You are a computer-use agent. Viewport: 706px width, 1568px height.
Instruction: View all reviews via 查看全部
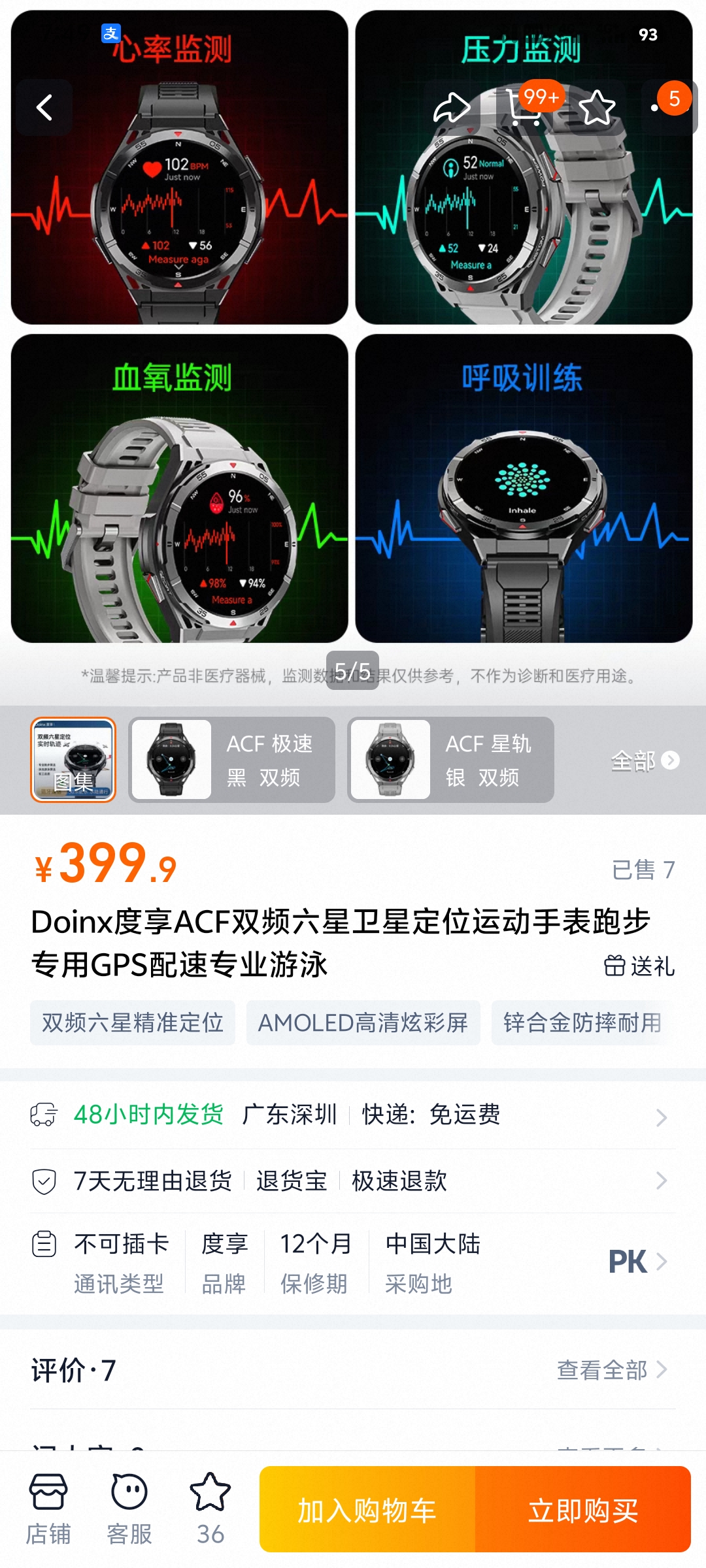click(611, 1370)
